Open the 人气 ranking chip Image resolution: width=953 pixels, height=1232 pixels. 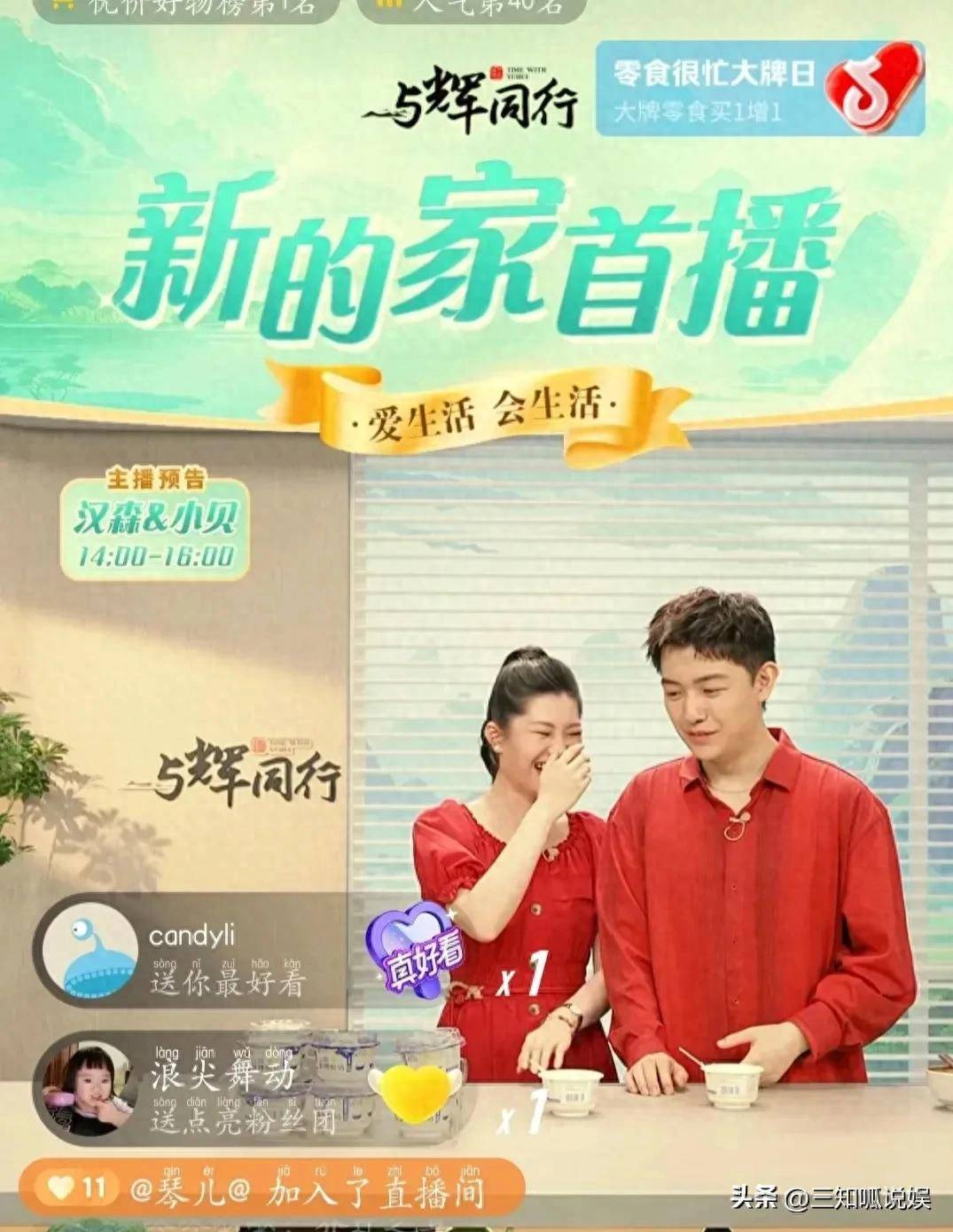point(471,9)
